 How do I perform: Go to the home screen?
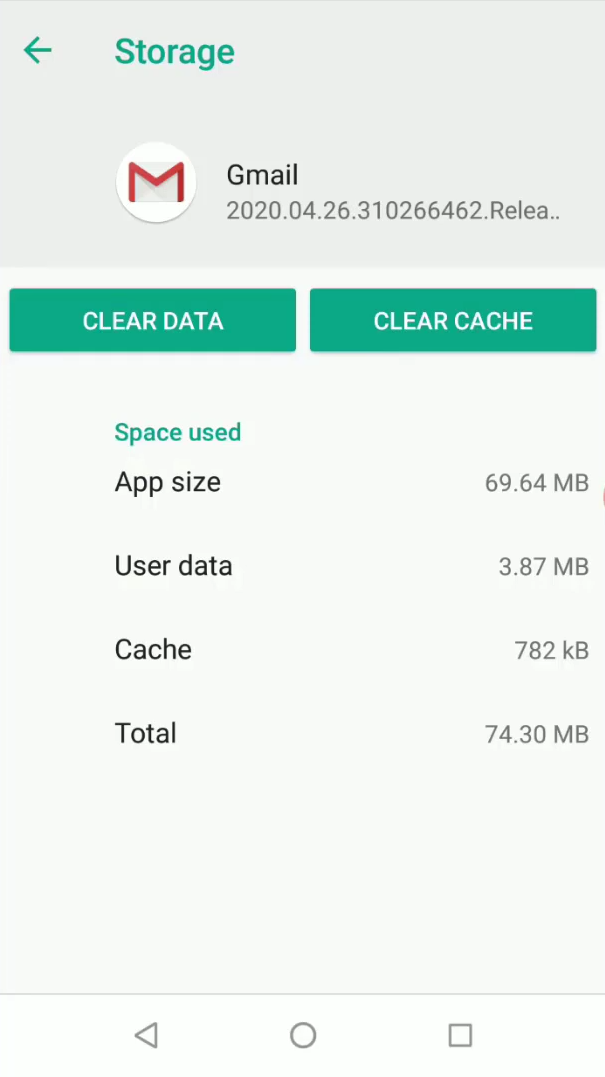303,1034
